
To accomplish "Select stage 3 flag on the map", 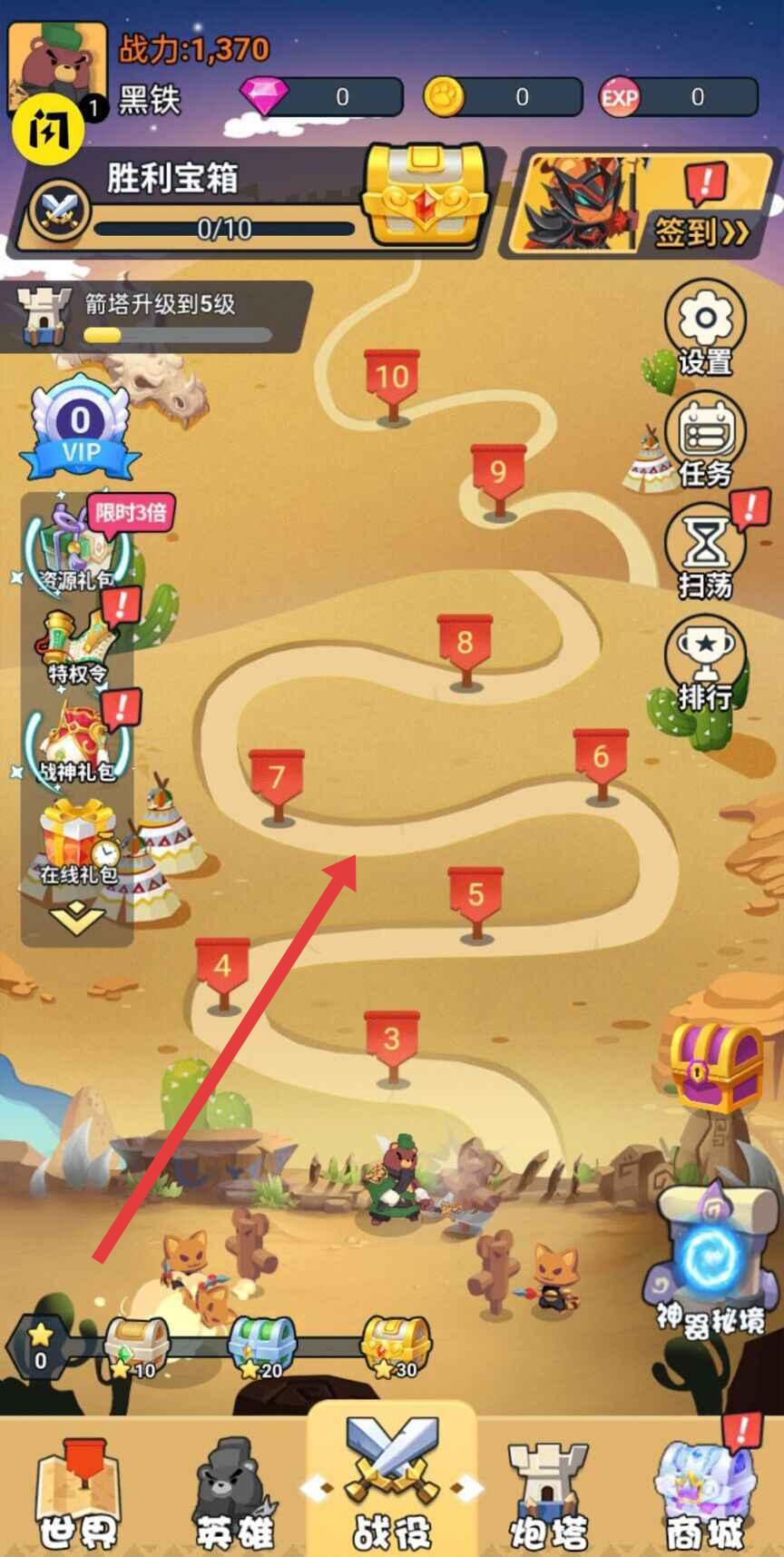I will click(x=391, y=1044).
